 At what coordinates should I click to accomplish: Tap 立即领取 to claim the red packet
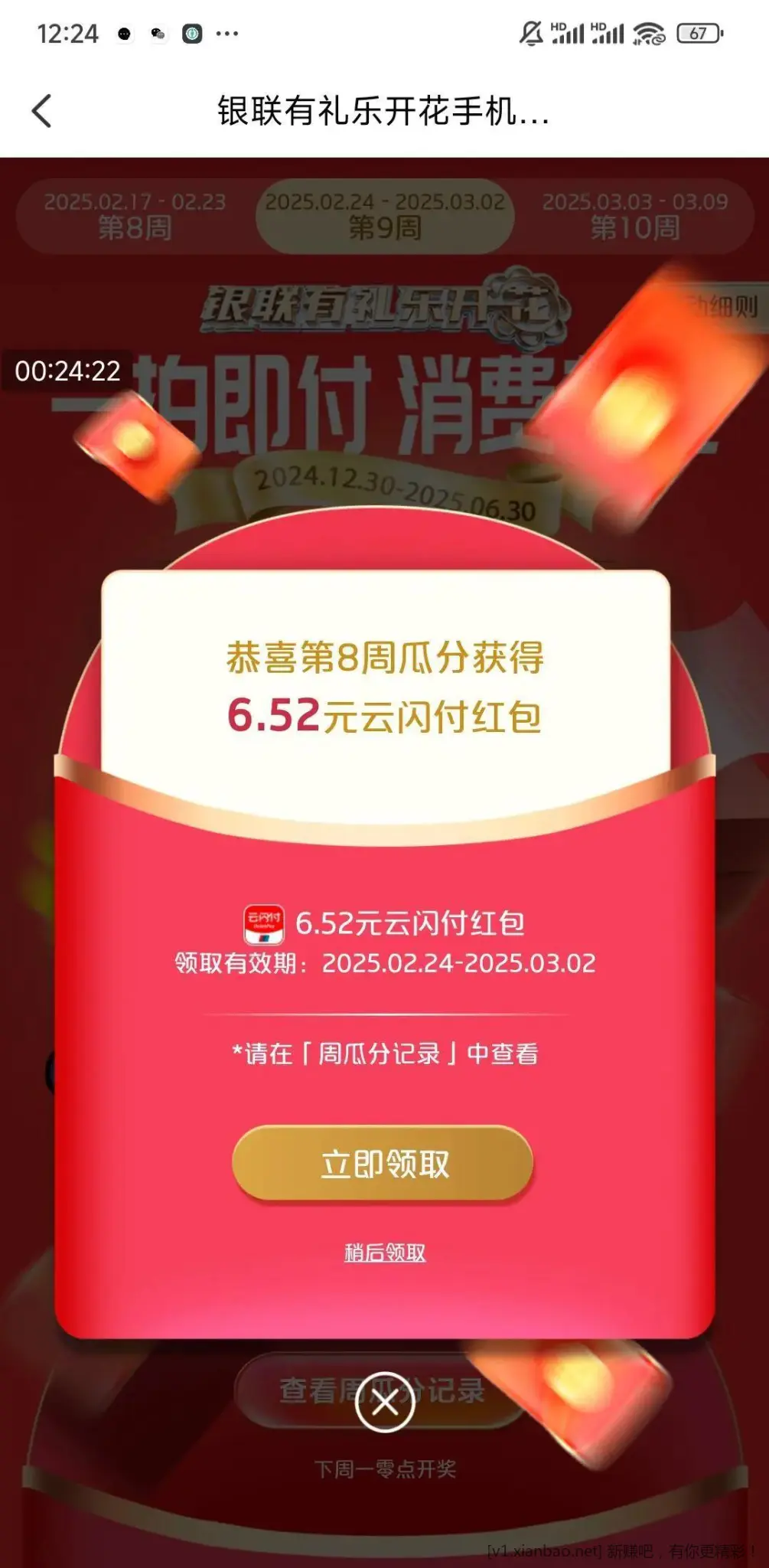[x=383, y=1163]
